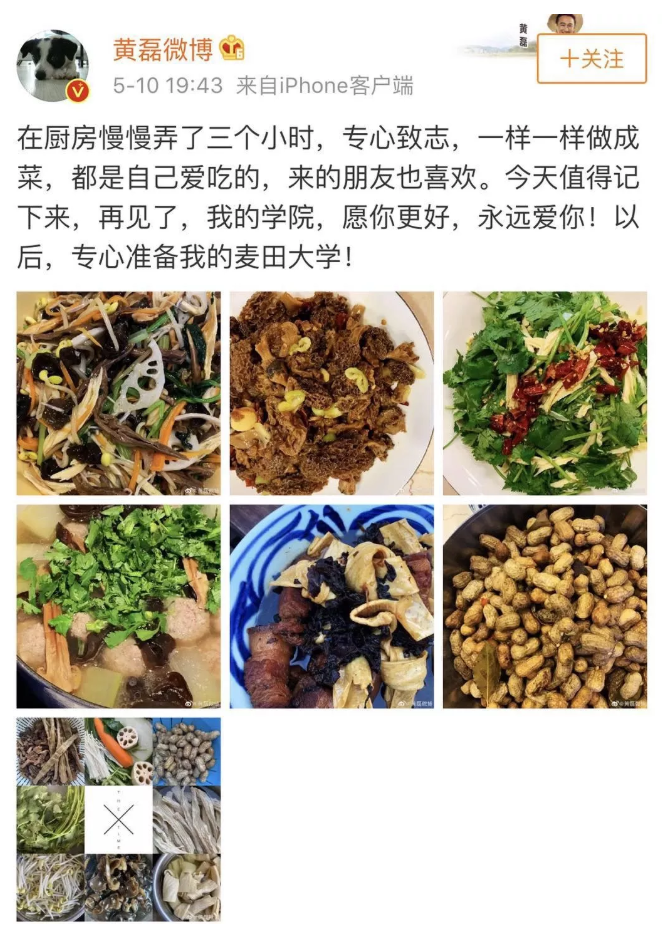View the braised pork and tofu skin photo
This screenshot has width=662, height=942.
[x=332, y=606]
